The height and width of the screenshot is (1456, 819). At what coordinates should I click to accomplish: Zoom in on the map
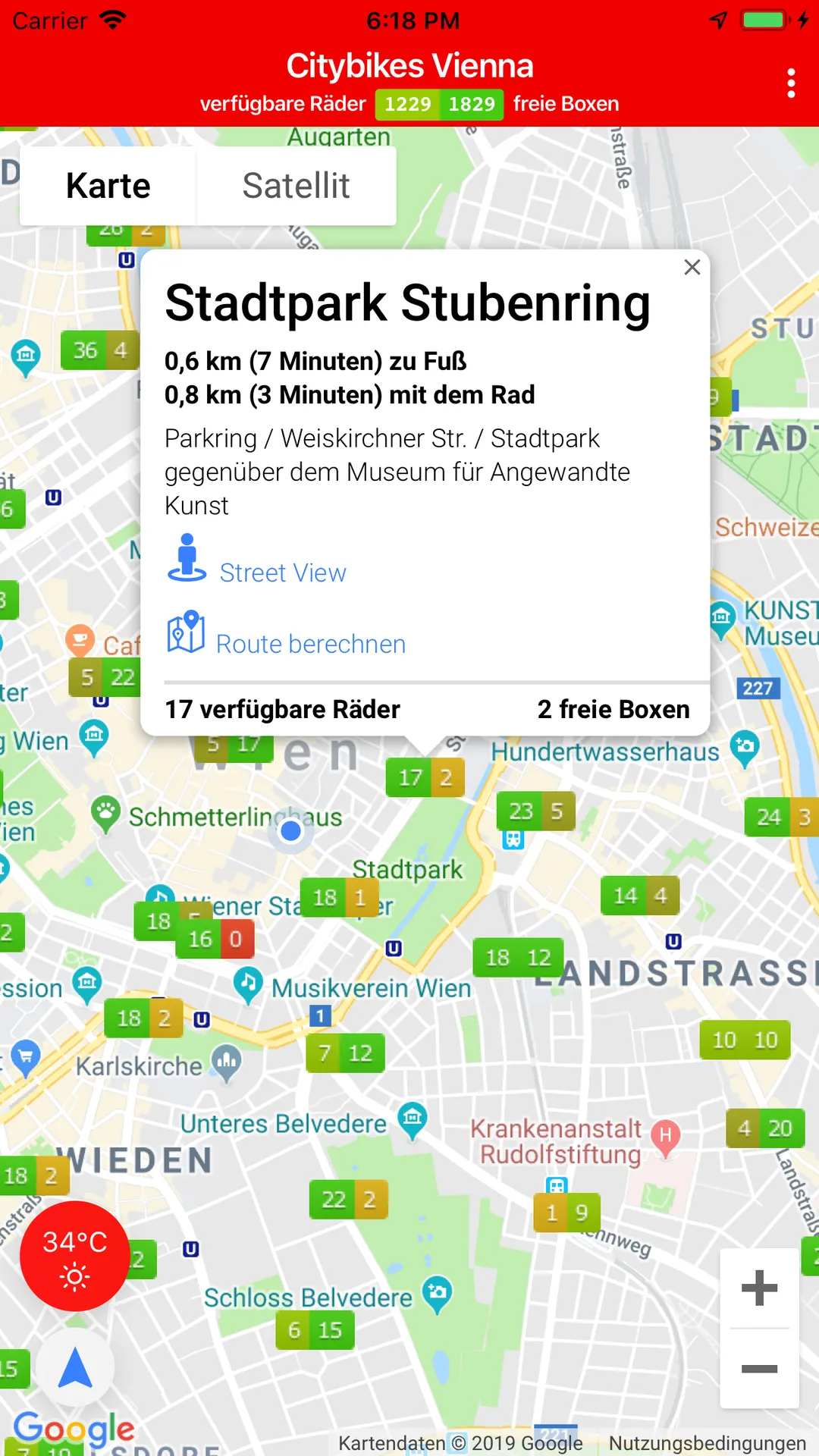[x=759, y=1288]
